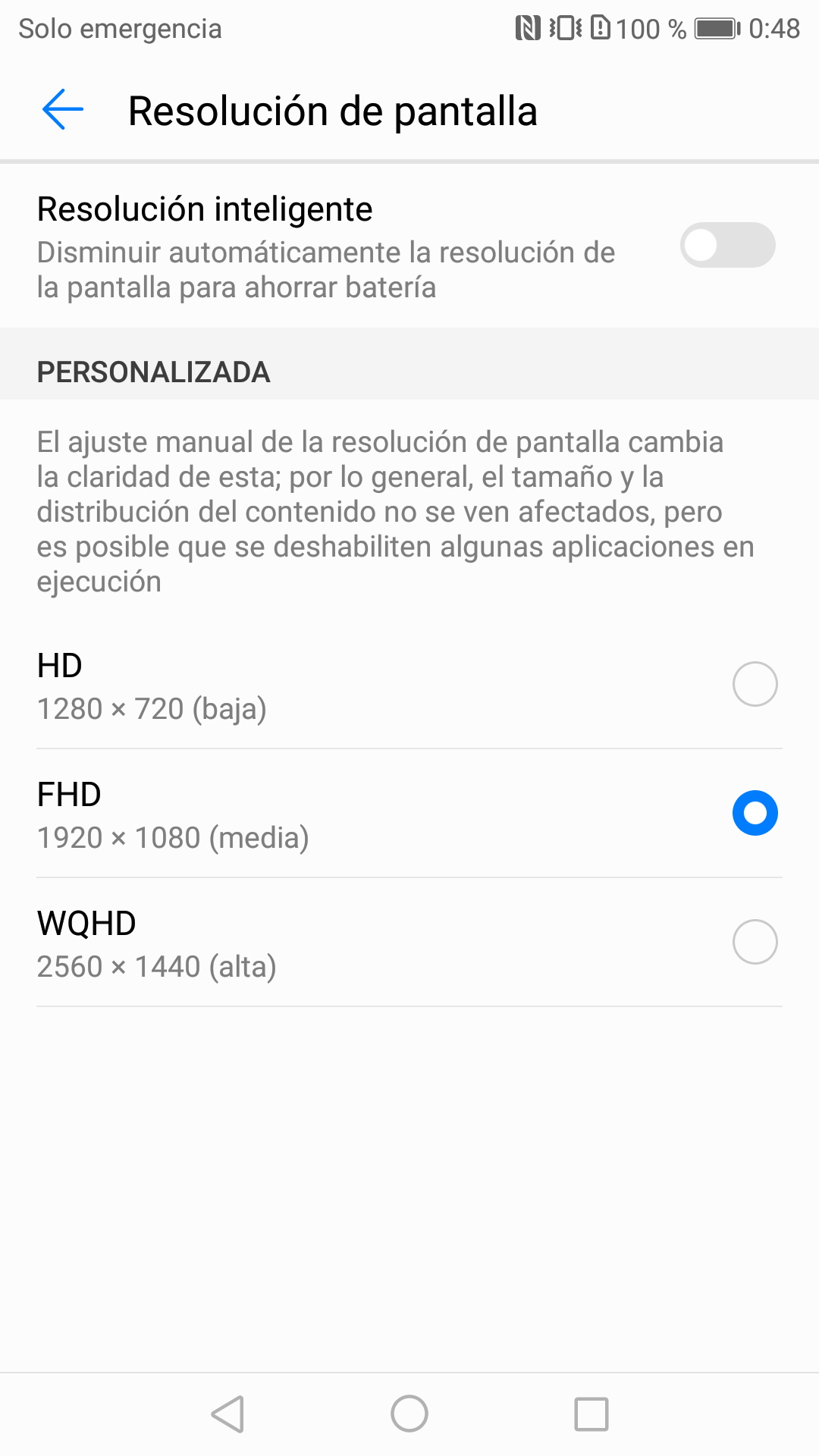The image size is (819, 1456).
Task: Open the recent apps view
Action: (x=591, y=1414)
